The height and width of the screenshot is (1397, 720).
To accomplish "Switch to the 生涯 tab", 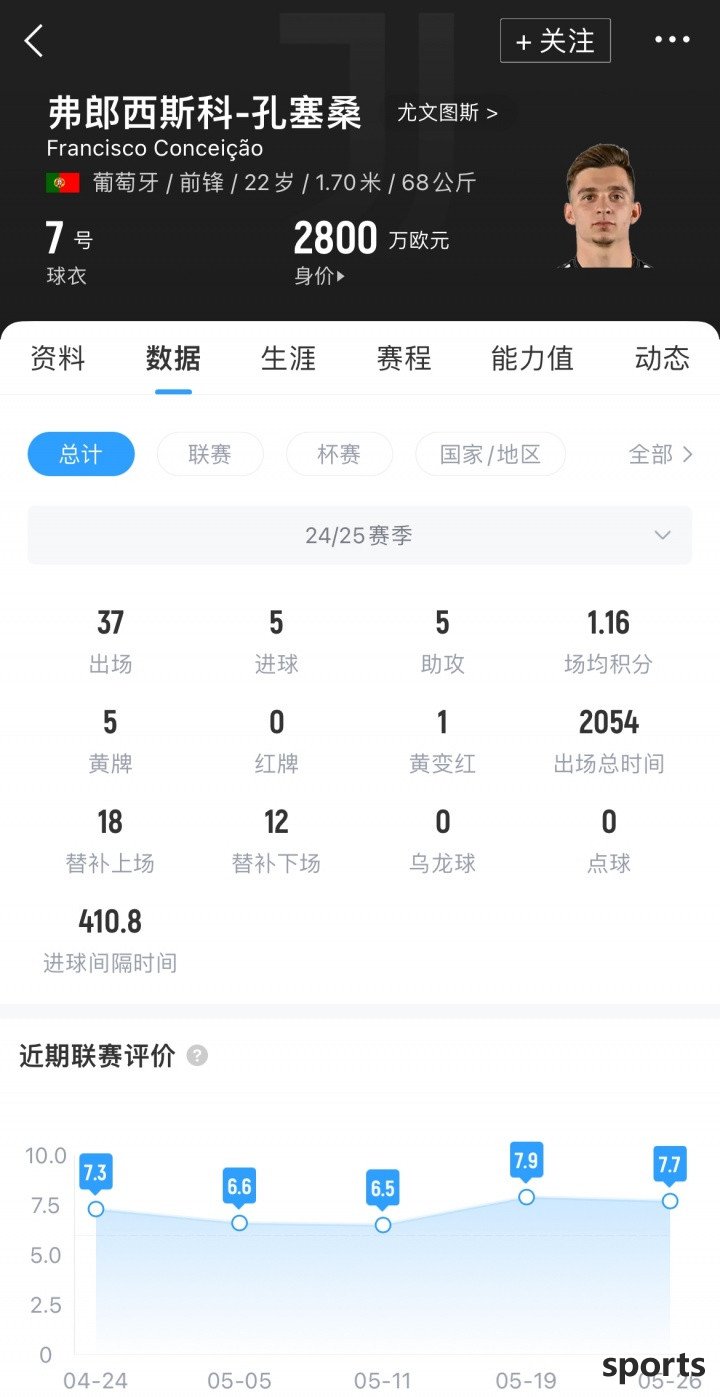I will [288, 358].
